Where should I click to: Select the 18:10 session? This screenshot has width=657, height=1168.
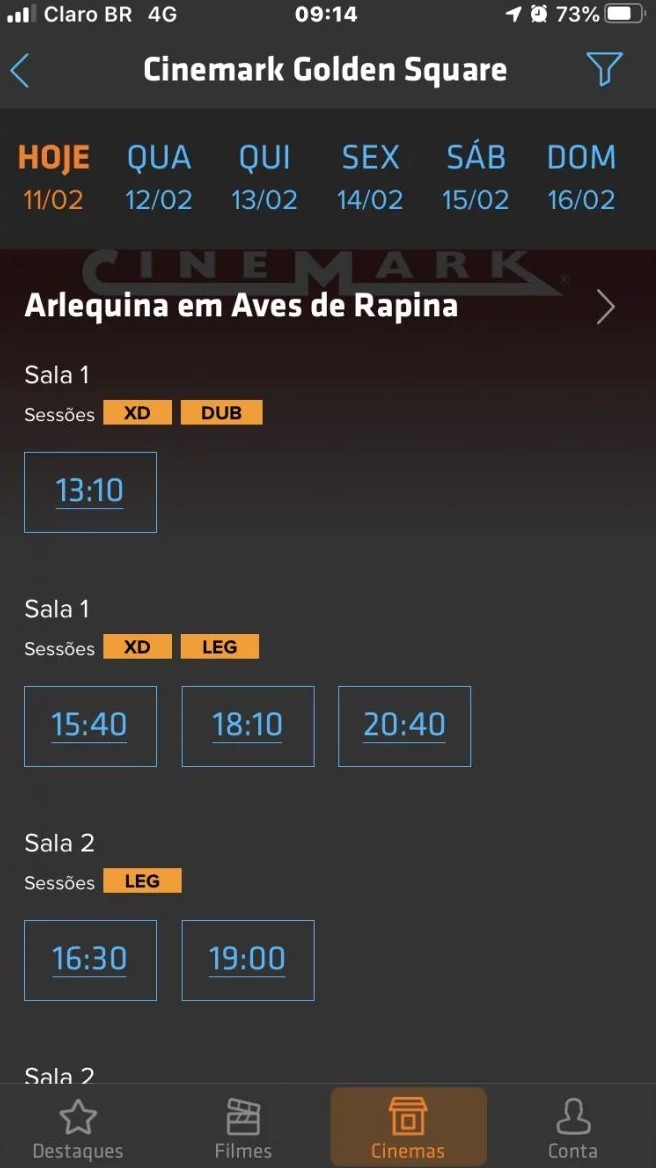click(247, 726)
